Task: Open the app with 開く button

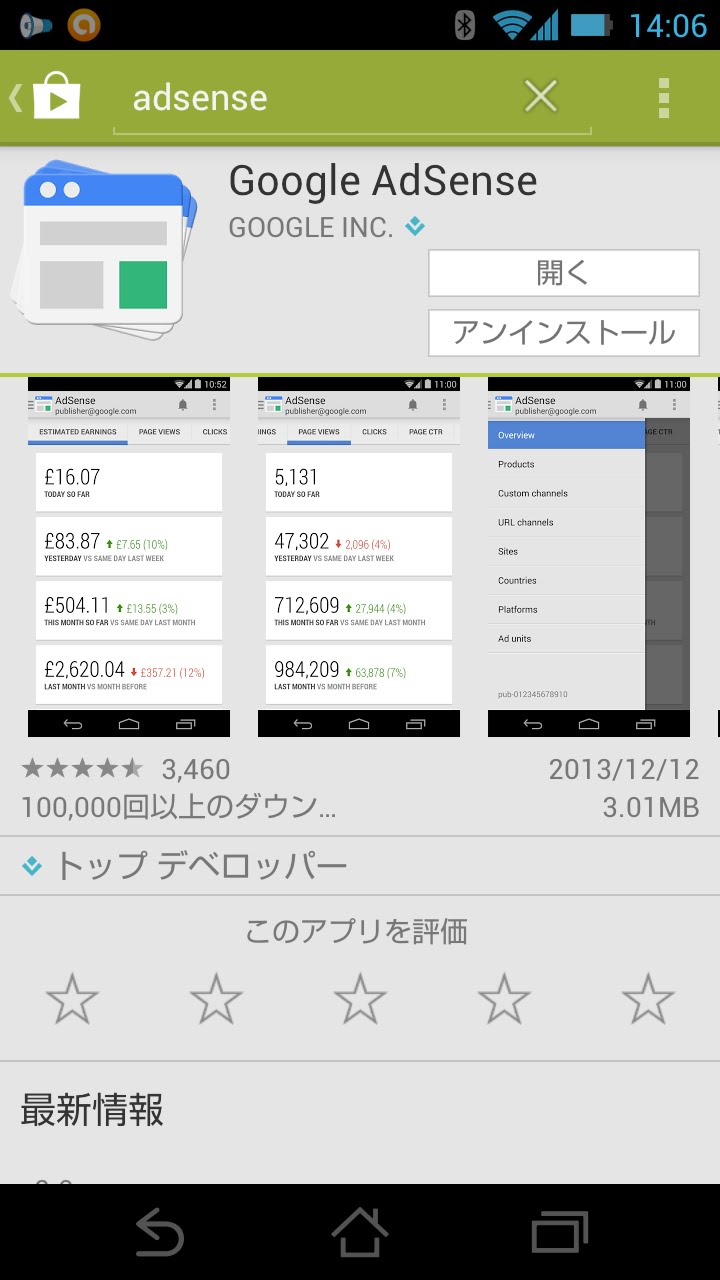Action: point(564,273)
